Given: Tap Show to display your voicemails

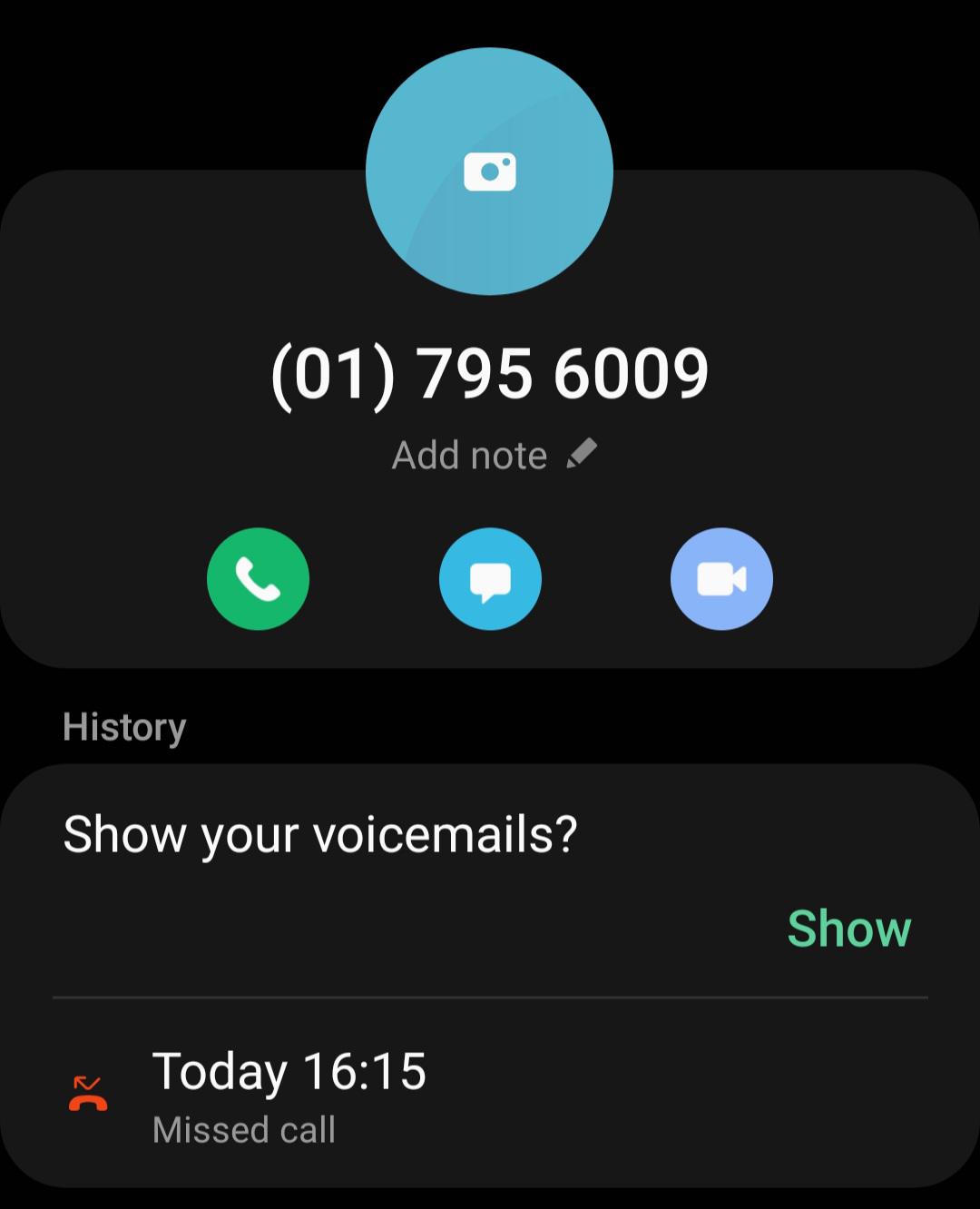Looking at the screenshot, I should click(x=848, y=928).
